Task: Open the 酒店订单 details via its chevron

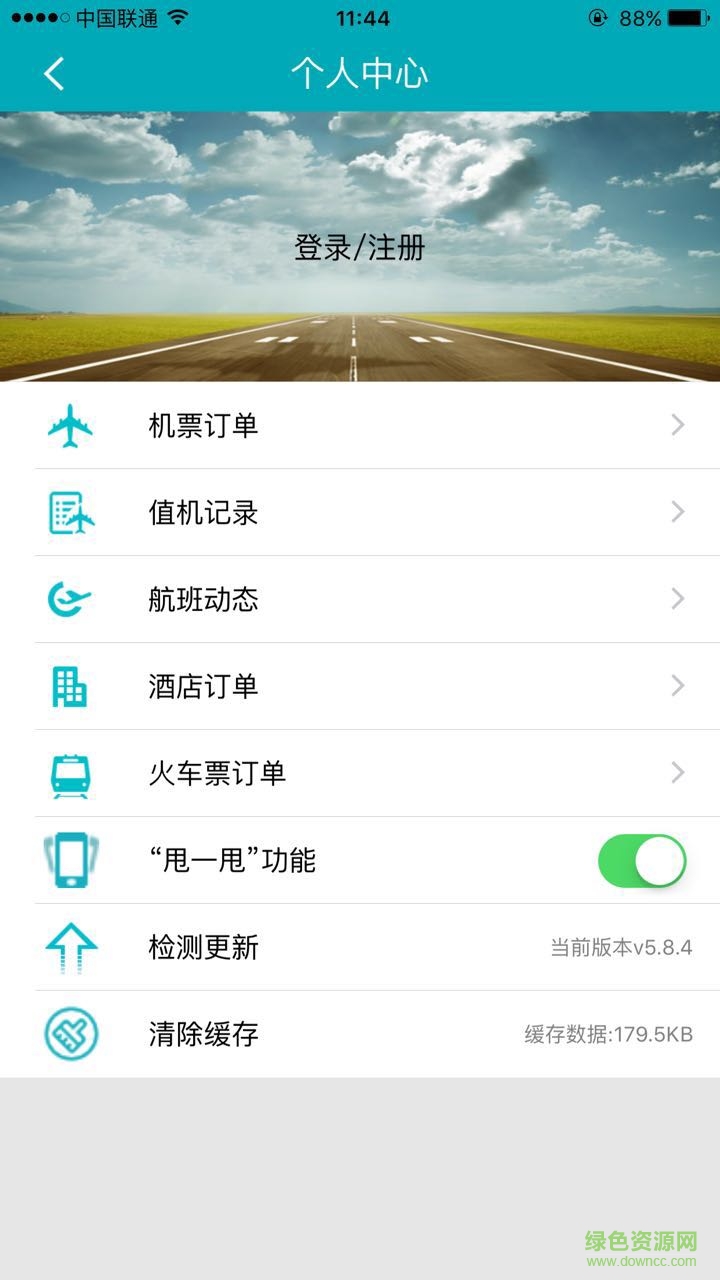Action: click(x=678, y=687)
